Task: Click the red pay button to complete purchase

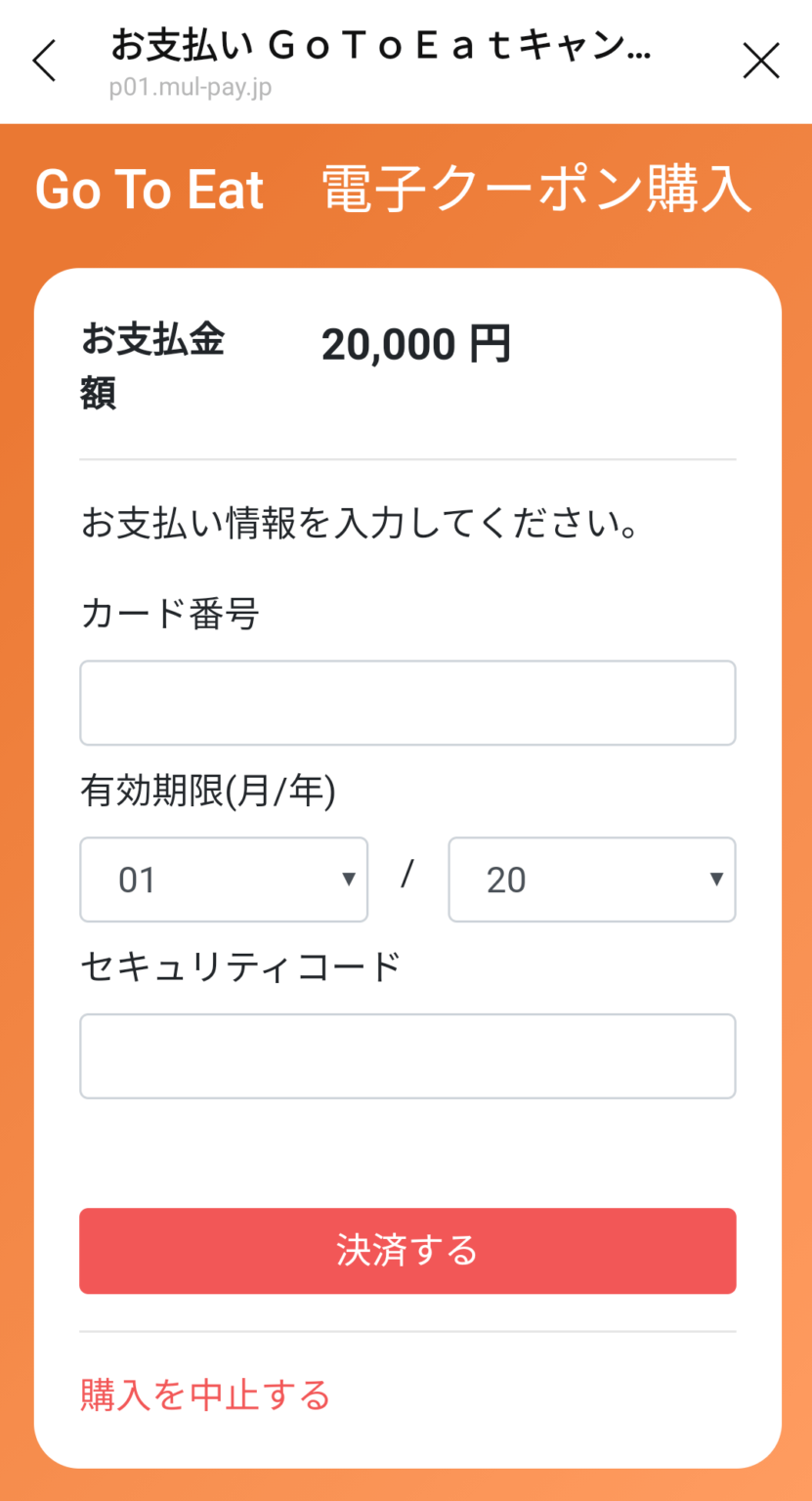Action: point(406,1251)
